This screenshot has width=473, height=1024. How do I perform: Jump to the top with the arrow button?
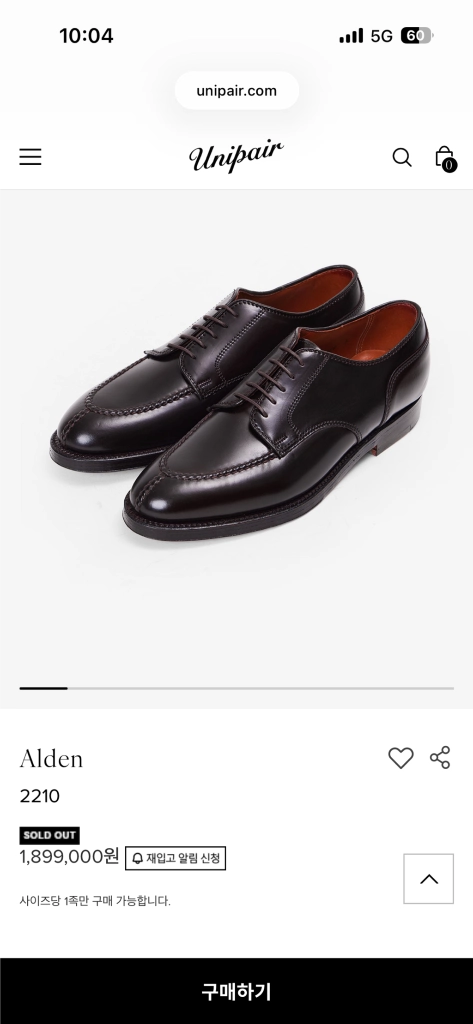(x=429, y=879)
